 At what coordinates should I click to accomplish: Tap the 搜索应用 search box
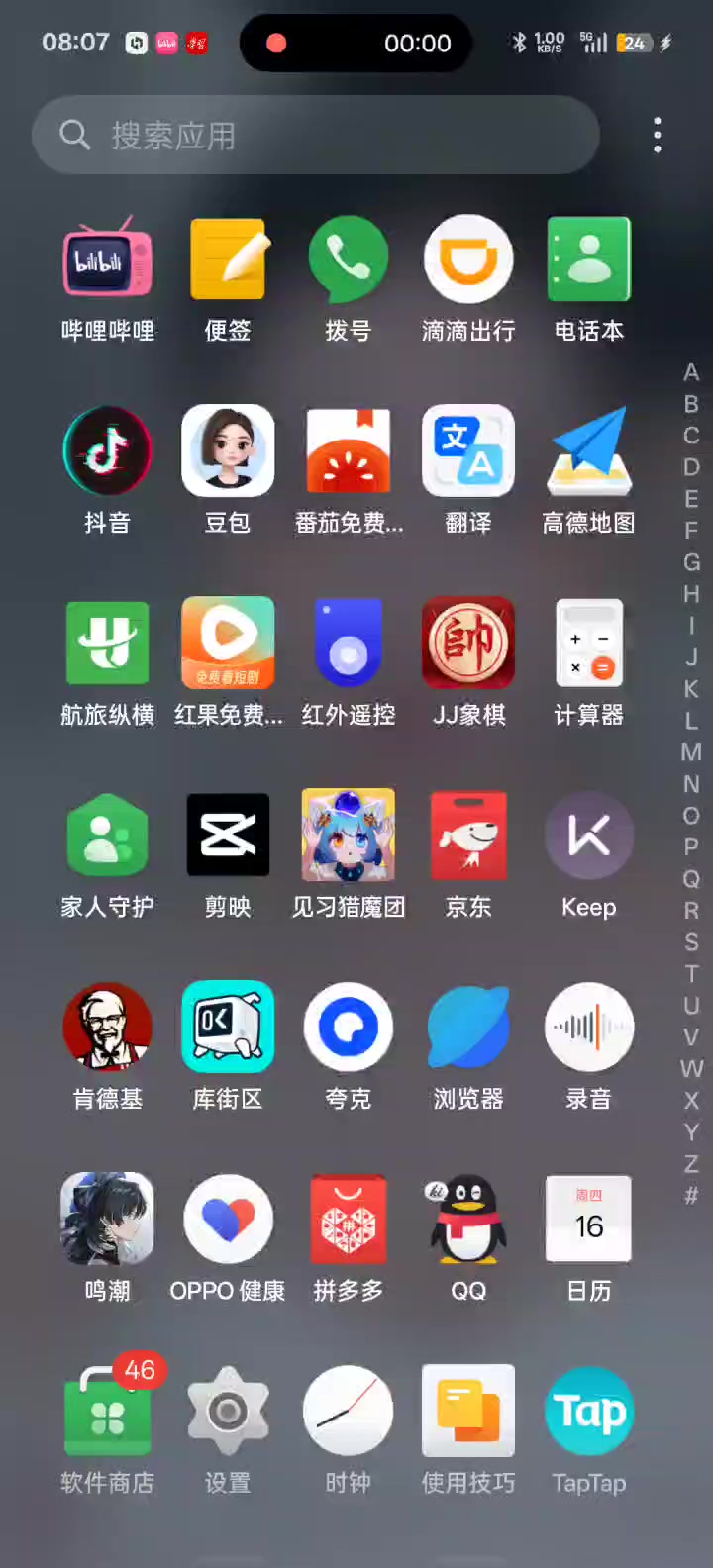click(x=315, y=136)
